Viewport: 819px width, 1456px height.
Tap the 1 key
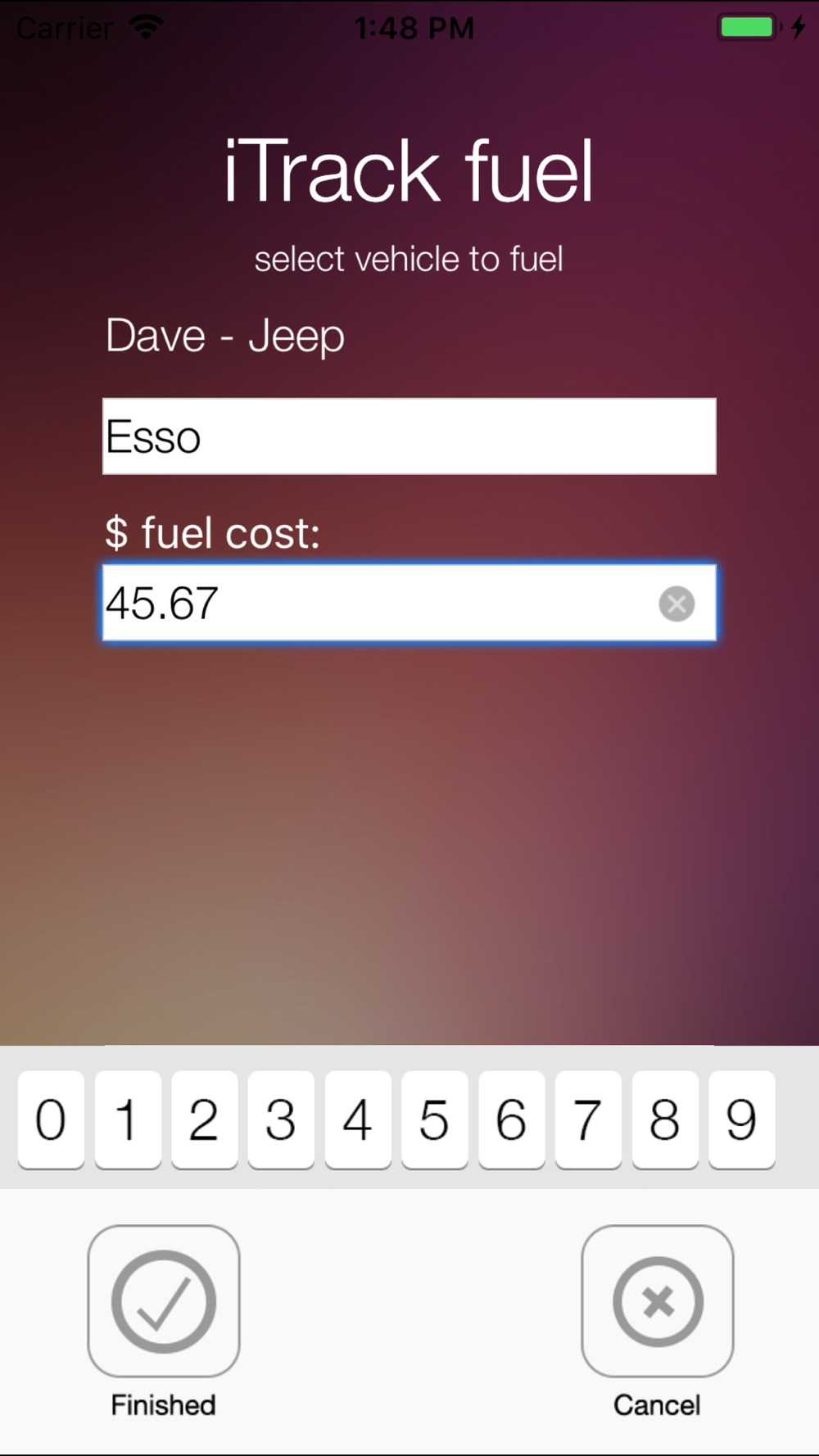(128, 1119)
